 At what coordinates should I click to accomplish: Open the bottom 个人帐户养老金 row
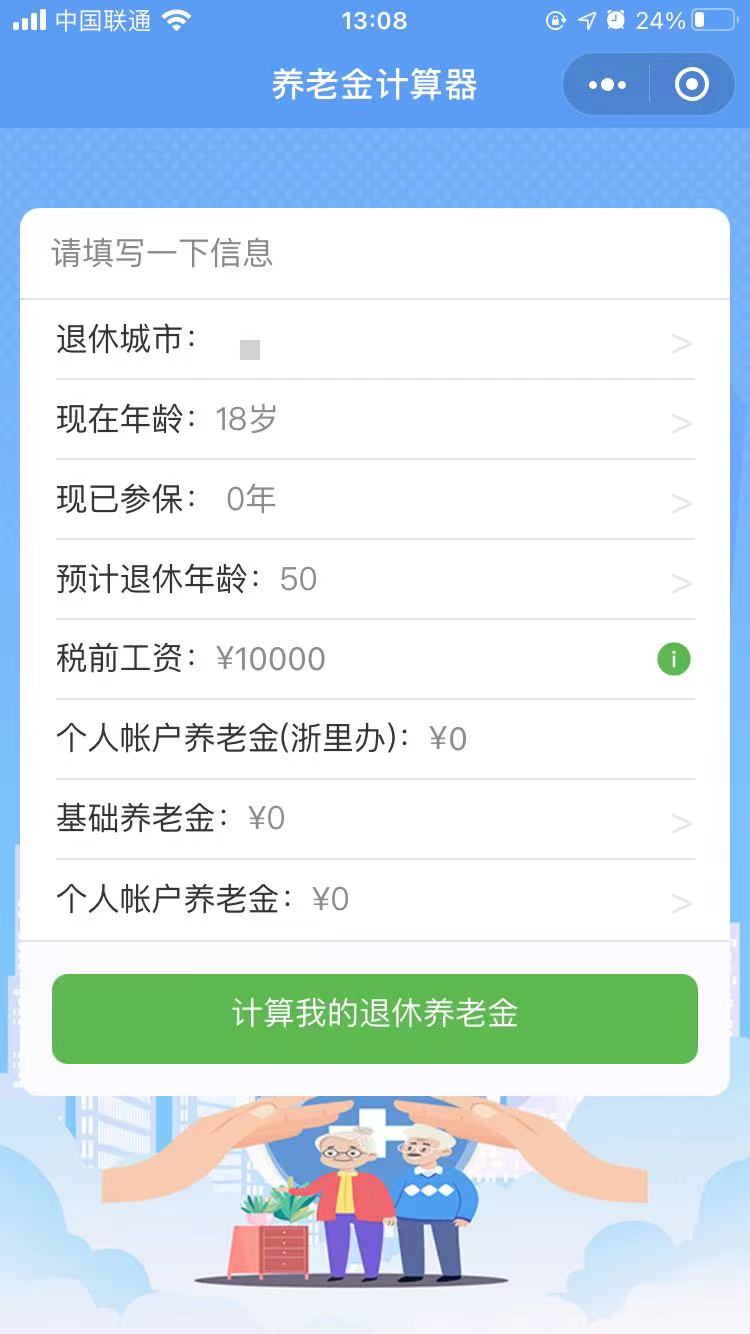[x=375, y=900]
